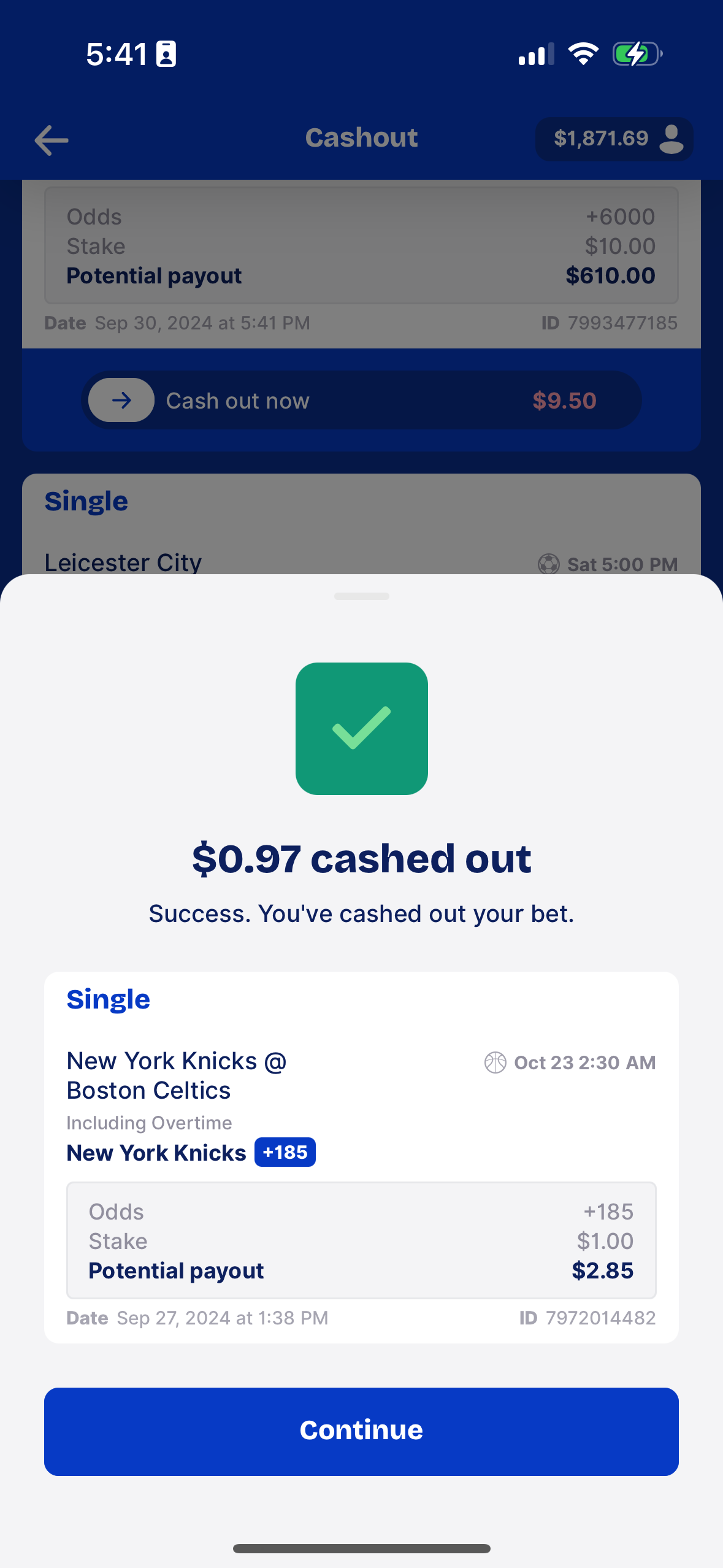This screenshot has width=723, height=1568.
Task: Tap the bottom sheet drag handle
Action: coord(361,596)
